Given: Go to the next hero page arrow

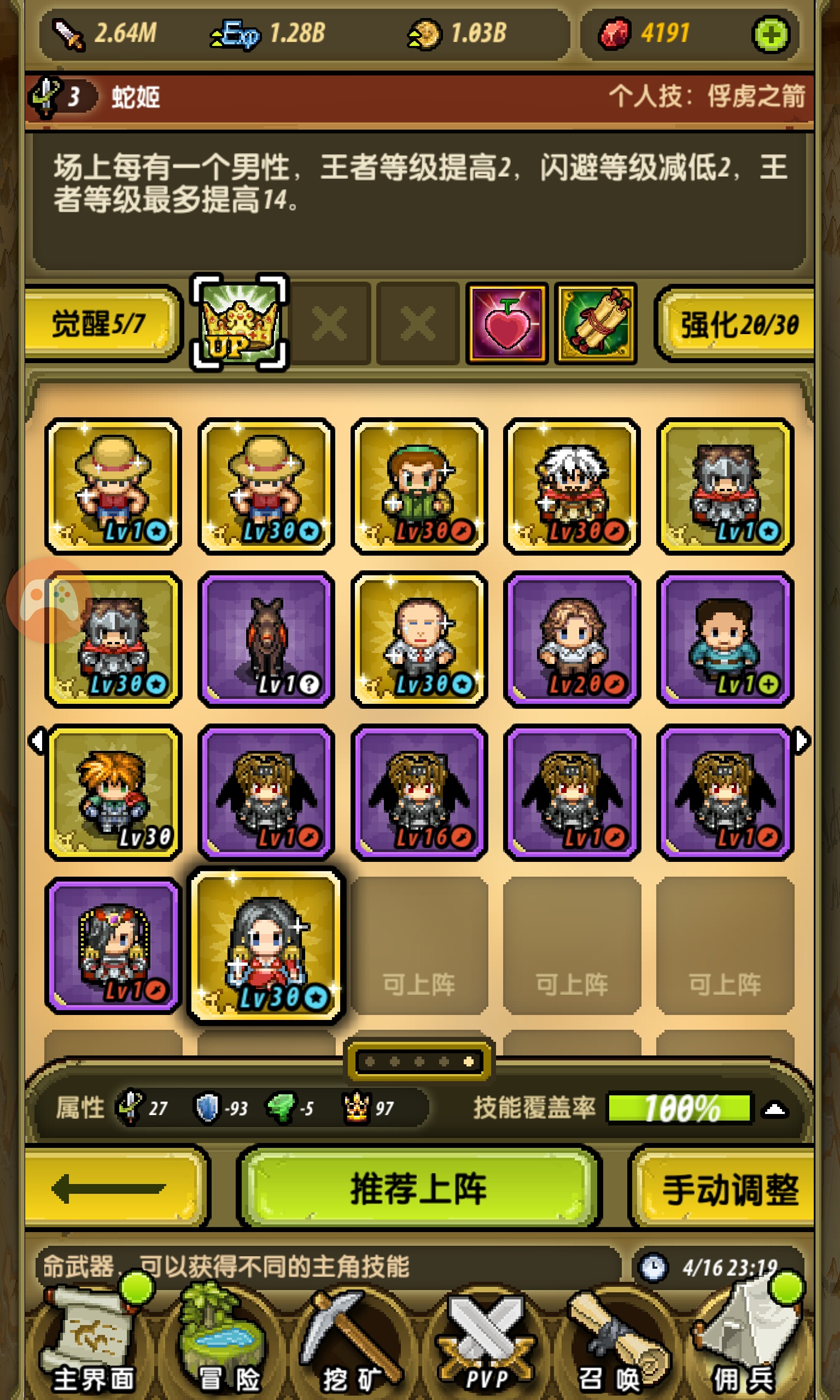Looking at the screenshot, I should click(x=801, y=740).
